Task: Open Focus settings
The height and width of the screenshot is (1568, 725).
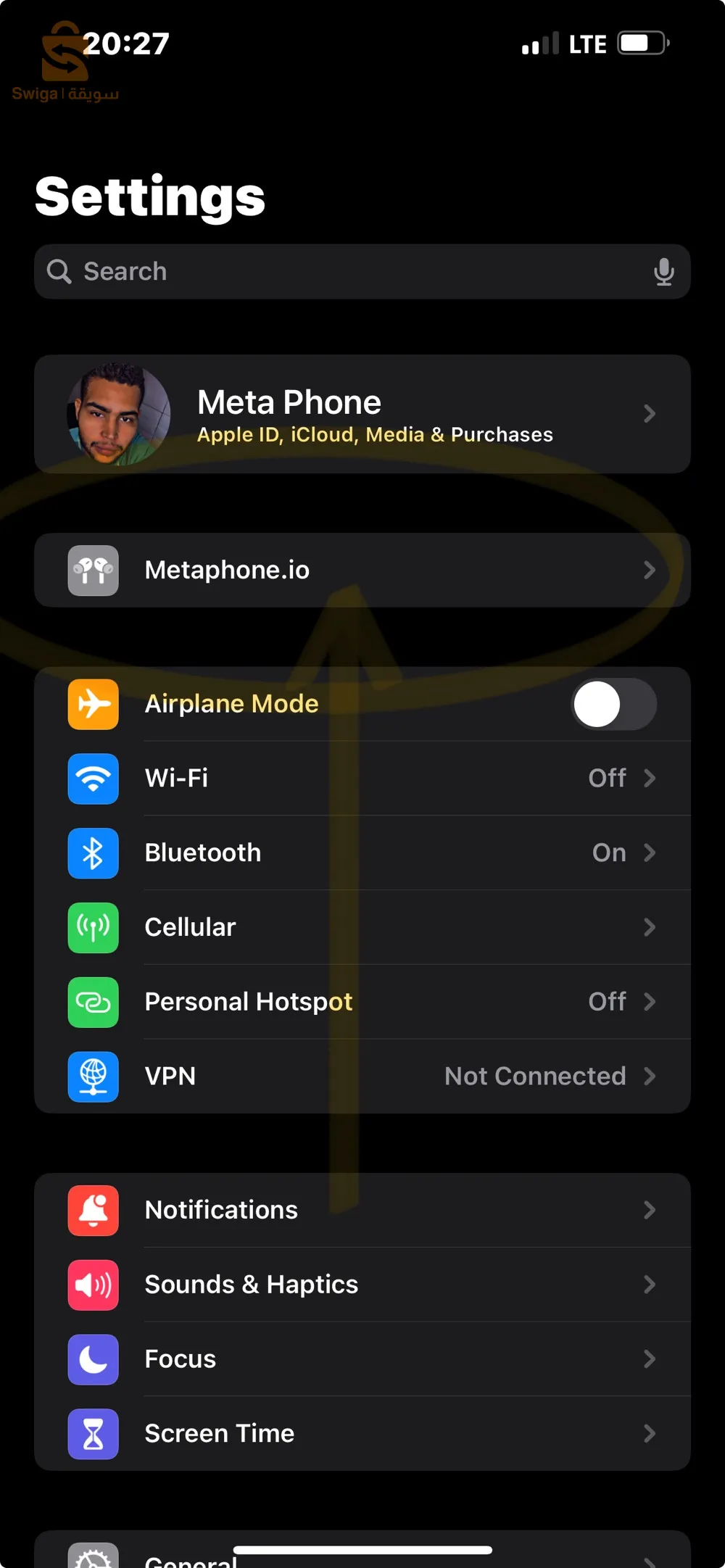Action: click(362, 1359)
